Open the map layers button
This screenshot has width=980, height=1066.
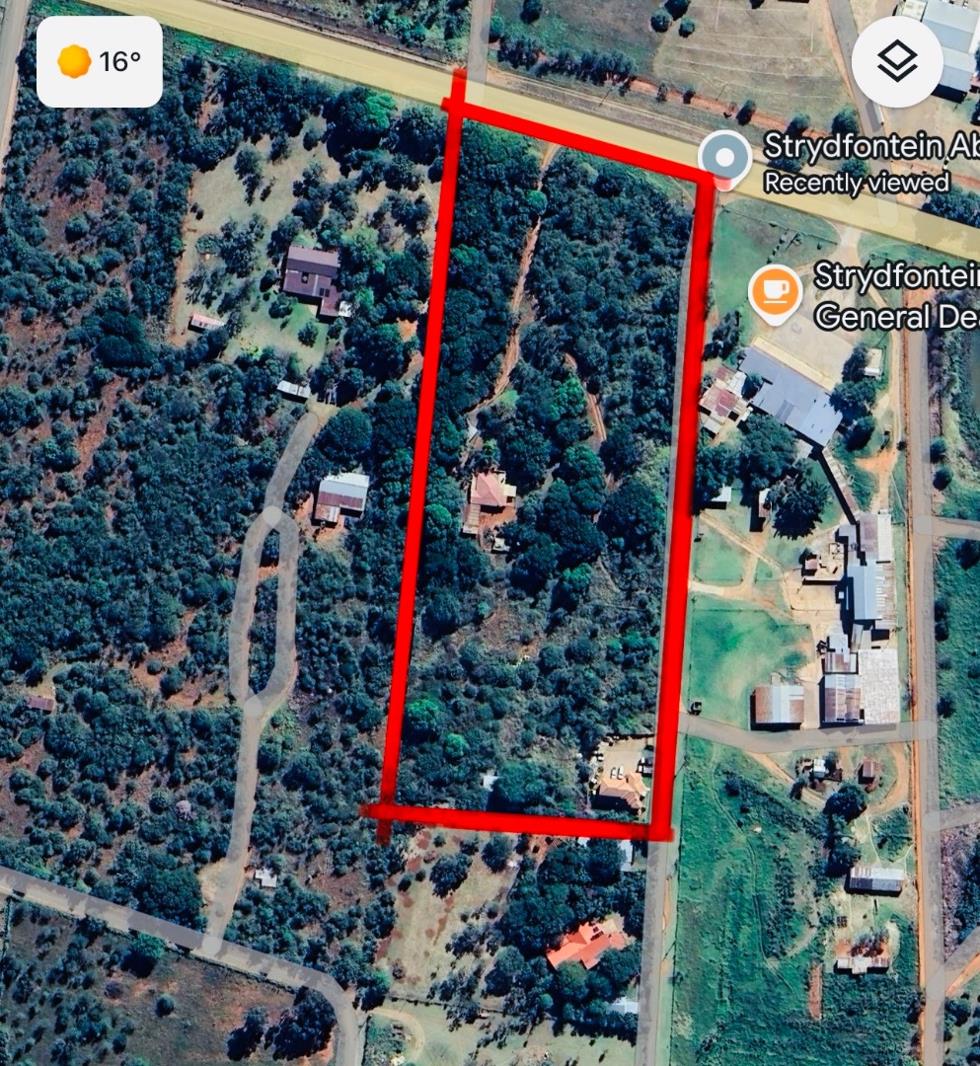(x=896, y=62)
